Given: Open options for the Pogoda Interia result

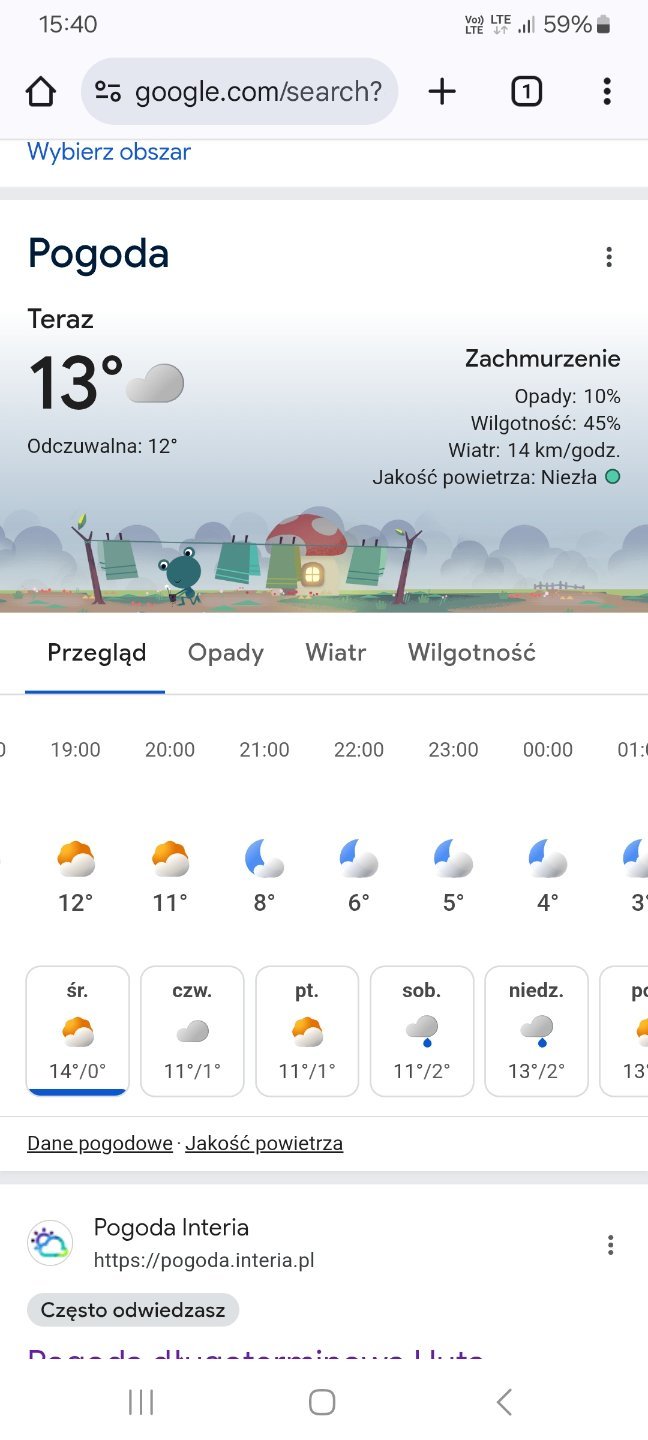Looking at the screenshot, I should coord(610,1245).
